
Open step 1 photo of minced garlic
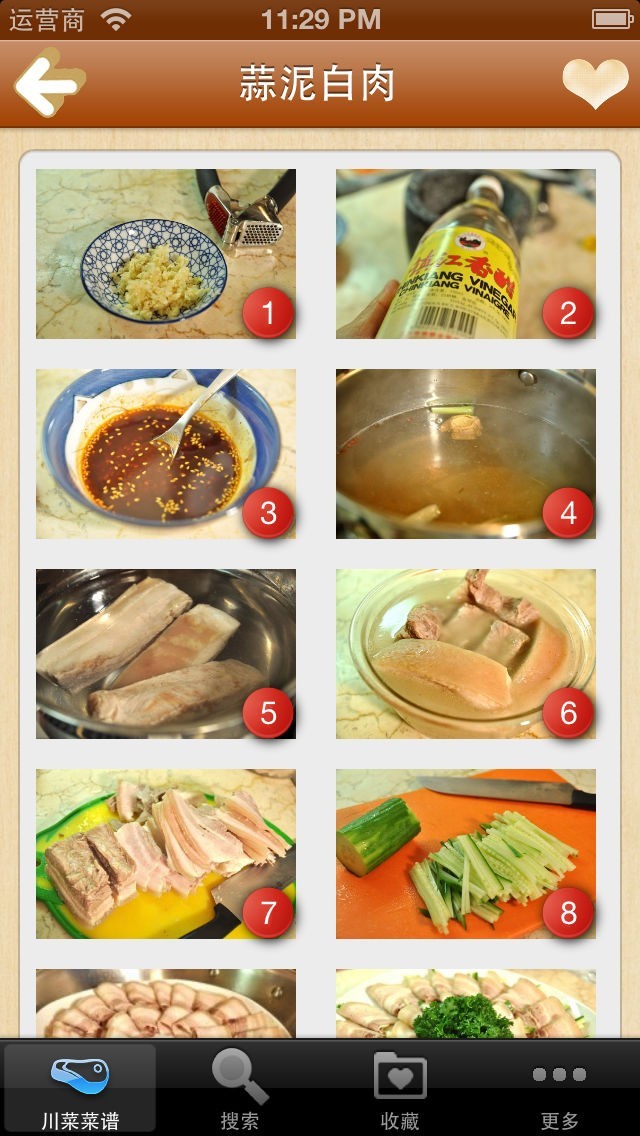pyautogui.click(x=166, y=254)
